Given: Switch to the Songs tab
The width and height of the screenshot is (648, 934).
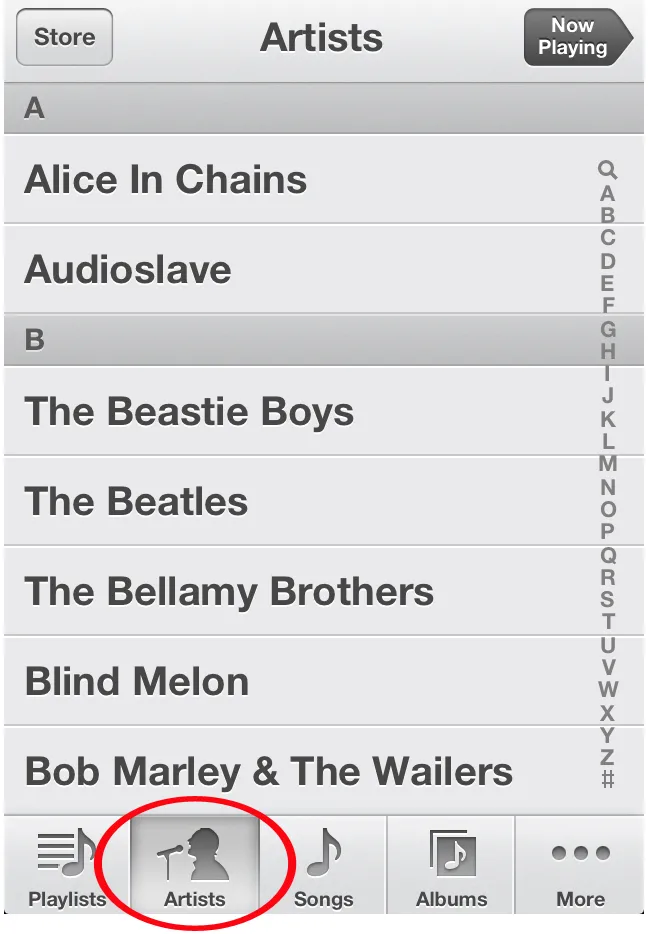Looking at the screenshot, I should pos(323,866).
